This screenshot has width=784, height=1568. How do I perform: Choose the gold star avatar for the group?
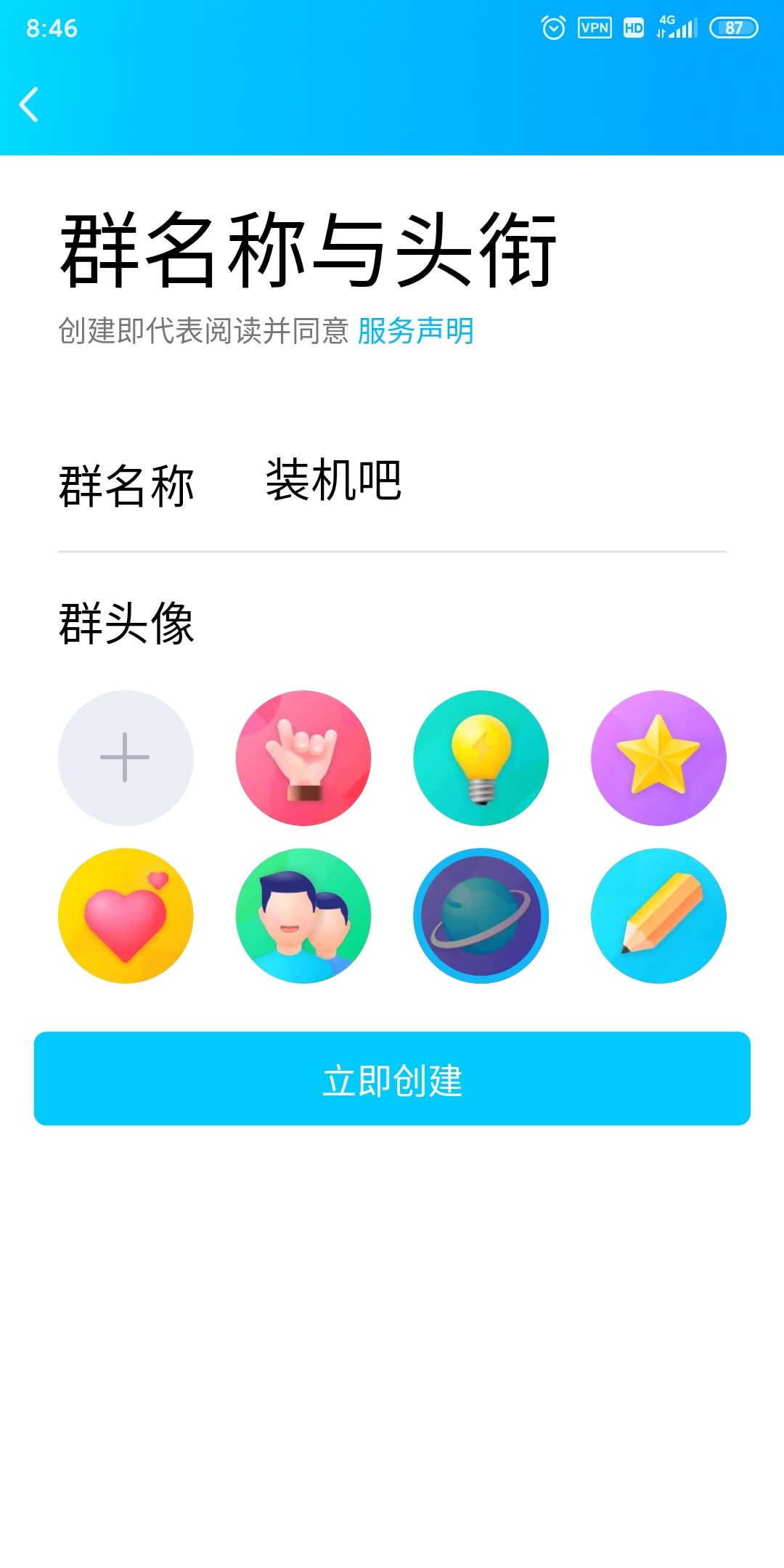(x=659, y=757)
